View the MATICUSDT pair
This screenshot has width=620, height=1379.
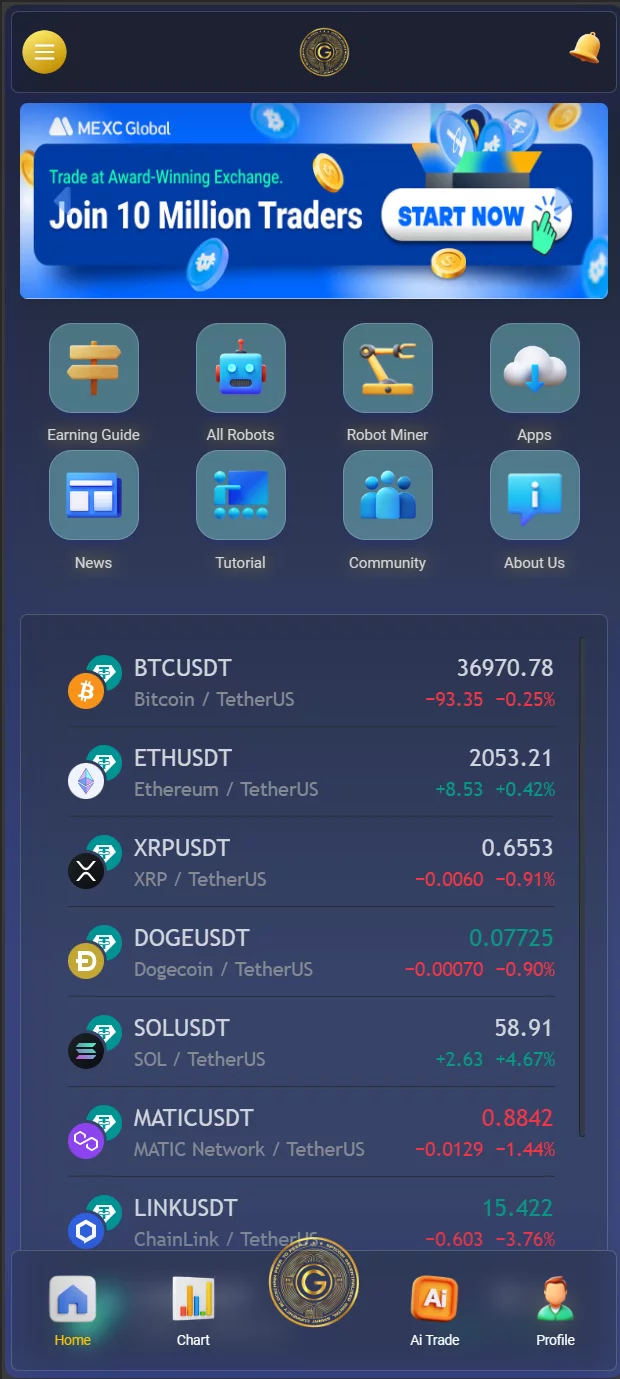[x=311, y=1132]
